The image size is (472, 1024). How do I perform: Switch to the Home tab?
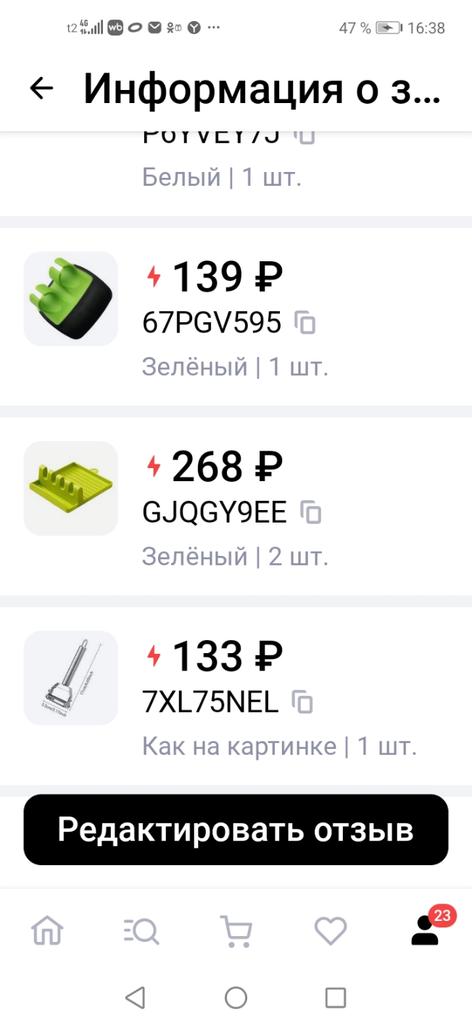48,931
